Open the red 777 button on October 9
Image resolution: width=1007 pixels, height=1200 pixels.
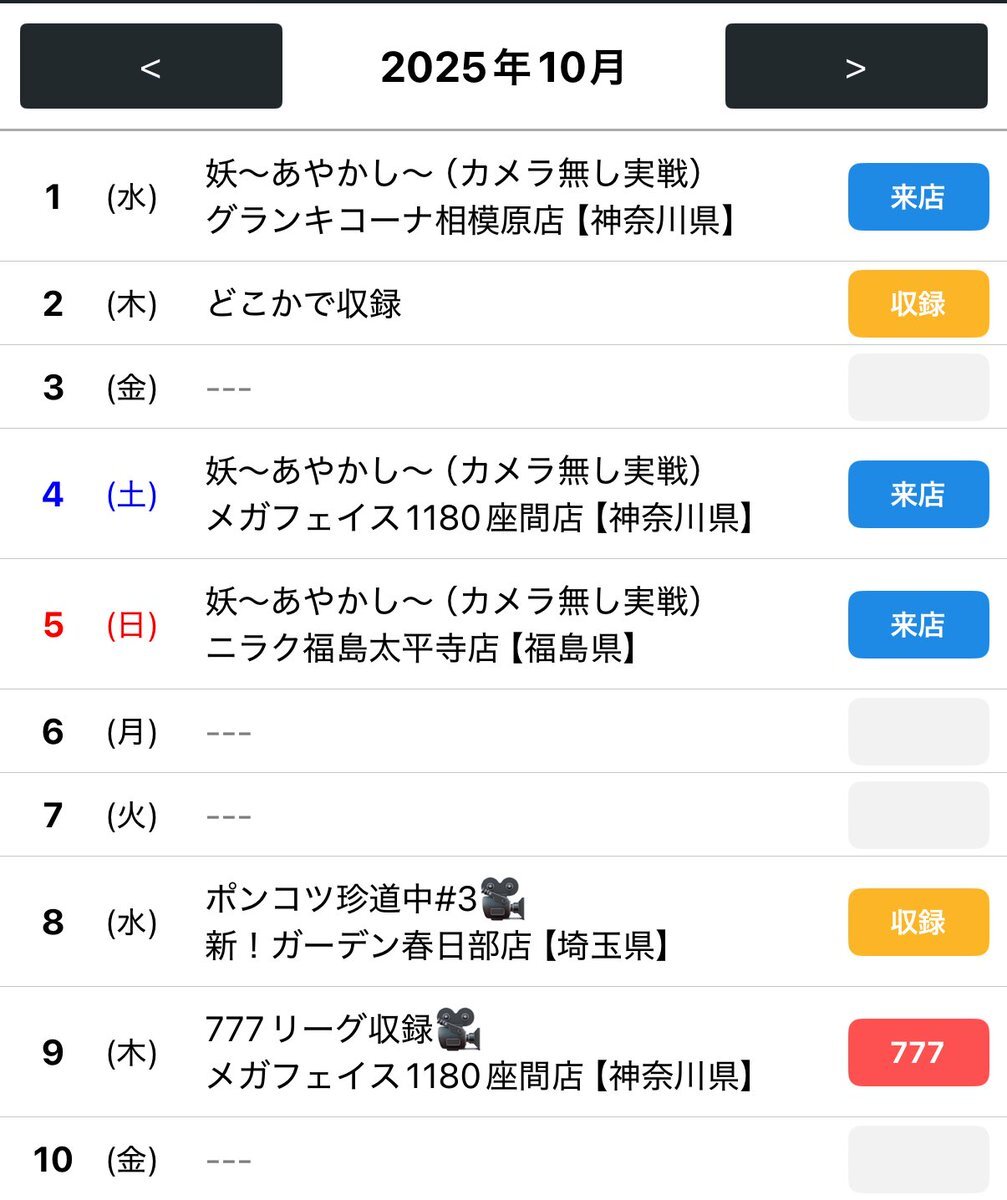point(918,1052)
